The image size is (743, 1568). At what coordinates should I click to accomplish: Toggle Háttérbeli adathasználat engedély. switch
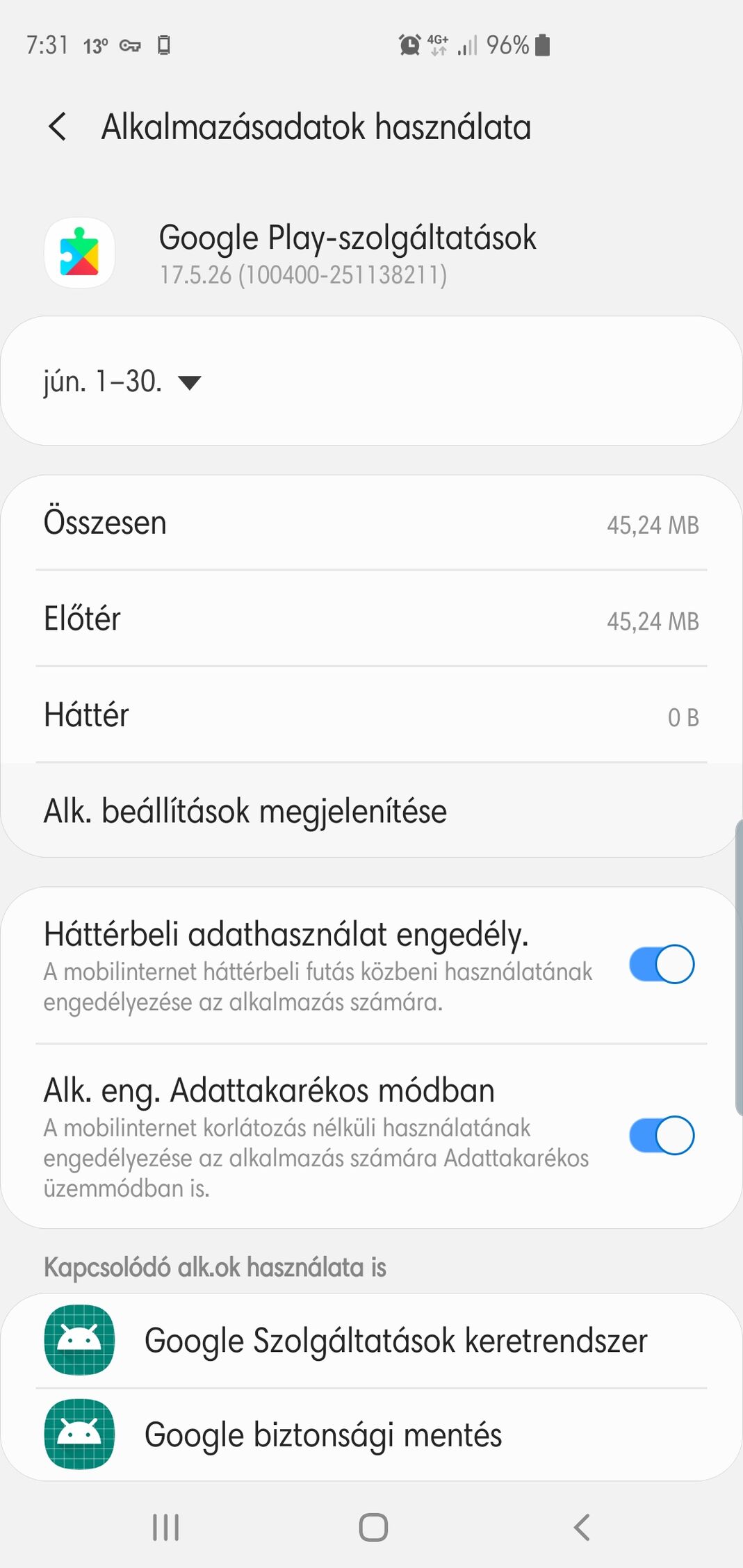click(x=661, y=964)
